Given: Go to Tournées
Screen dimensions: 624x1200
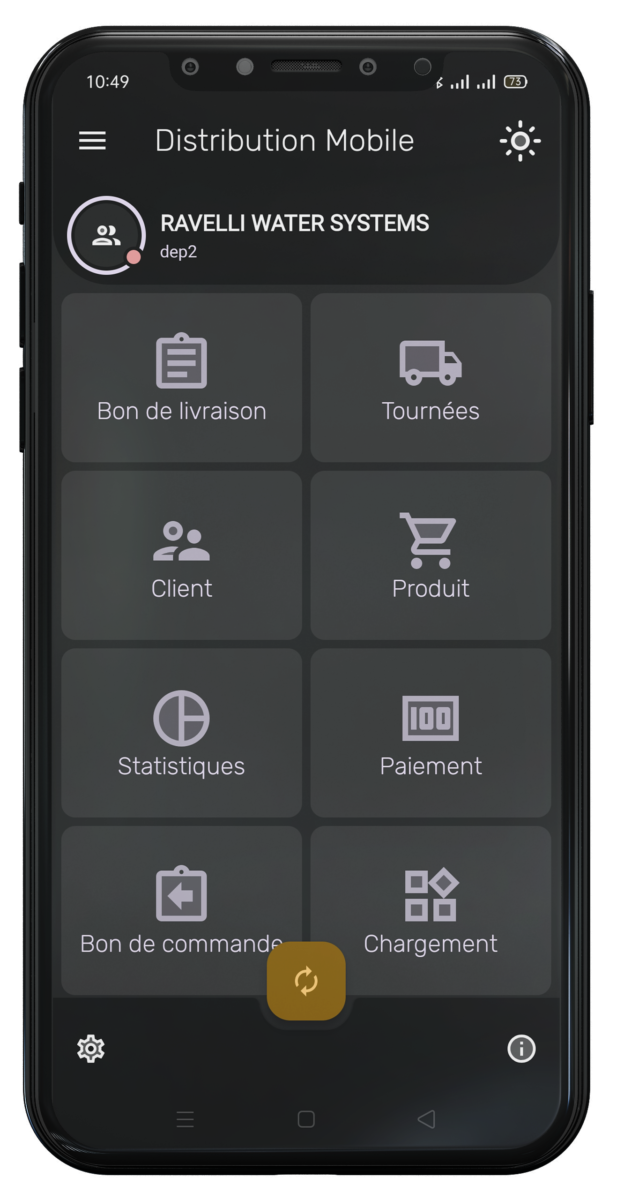Looking at the screenshot, I should pyautogui.click(x=431, y=378).
